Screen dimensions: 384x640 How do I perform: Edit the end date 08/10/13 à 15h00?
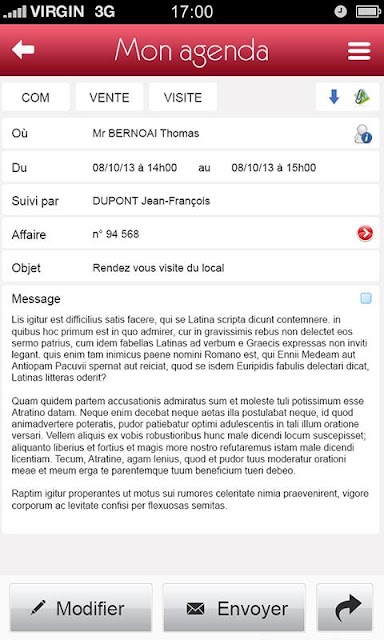point(273,168)
